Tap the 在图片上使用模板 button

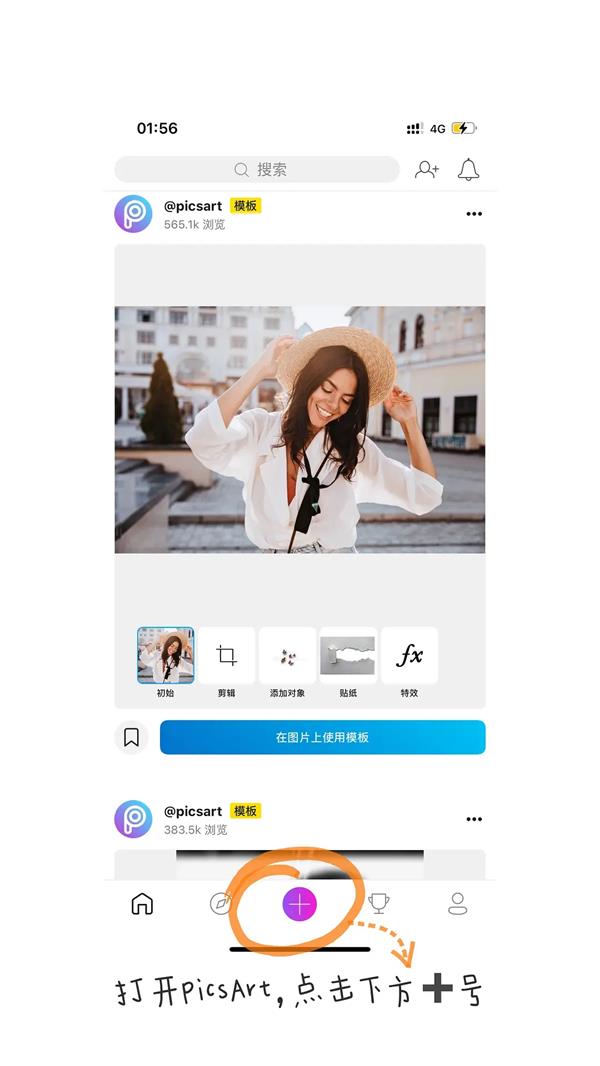tap(322, 737)
